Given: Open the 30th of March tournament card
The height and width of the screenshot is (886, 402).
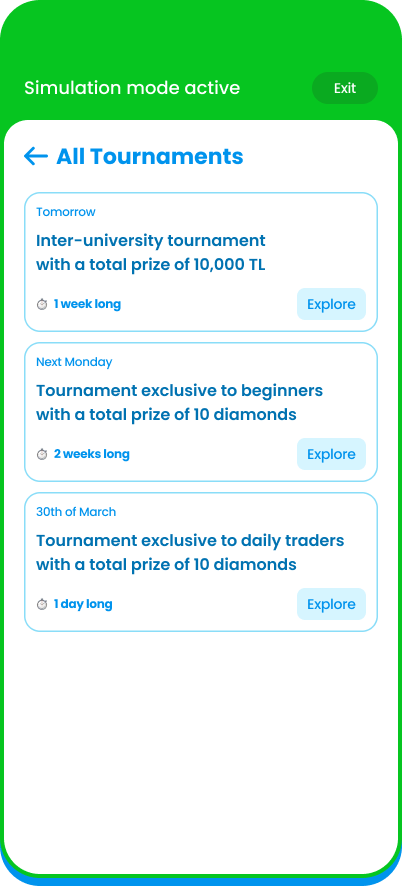Looking at the screenshot, I should coord(201,562).
